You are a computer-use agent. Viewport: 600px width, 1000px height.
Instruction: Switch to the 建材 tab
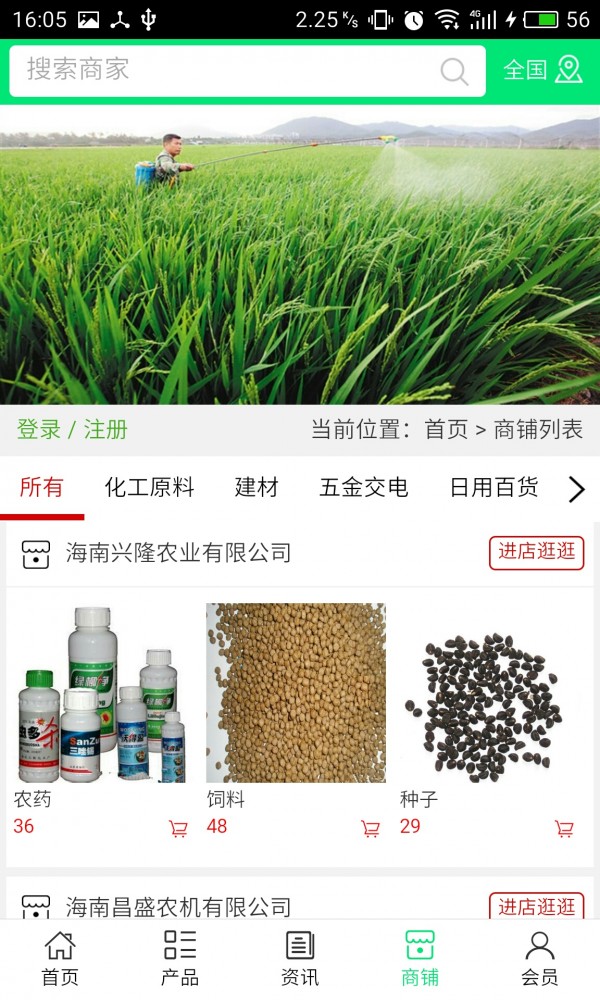(x=257, y=488)
